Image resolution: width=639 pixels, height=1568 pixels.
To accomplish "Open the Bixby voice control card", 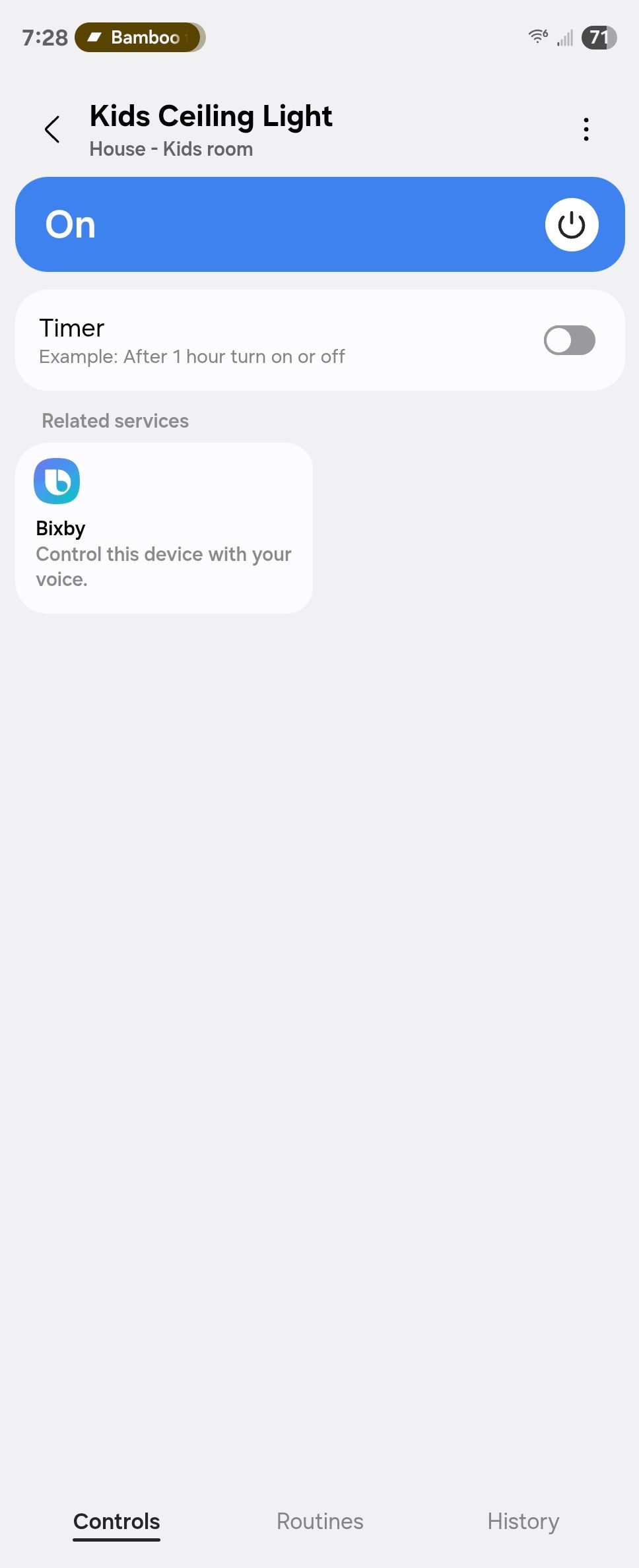I will pyautogui.click(x=164, y=528).
